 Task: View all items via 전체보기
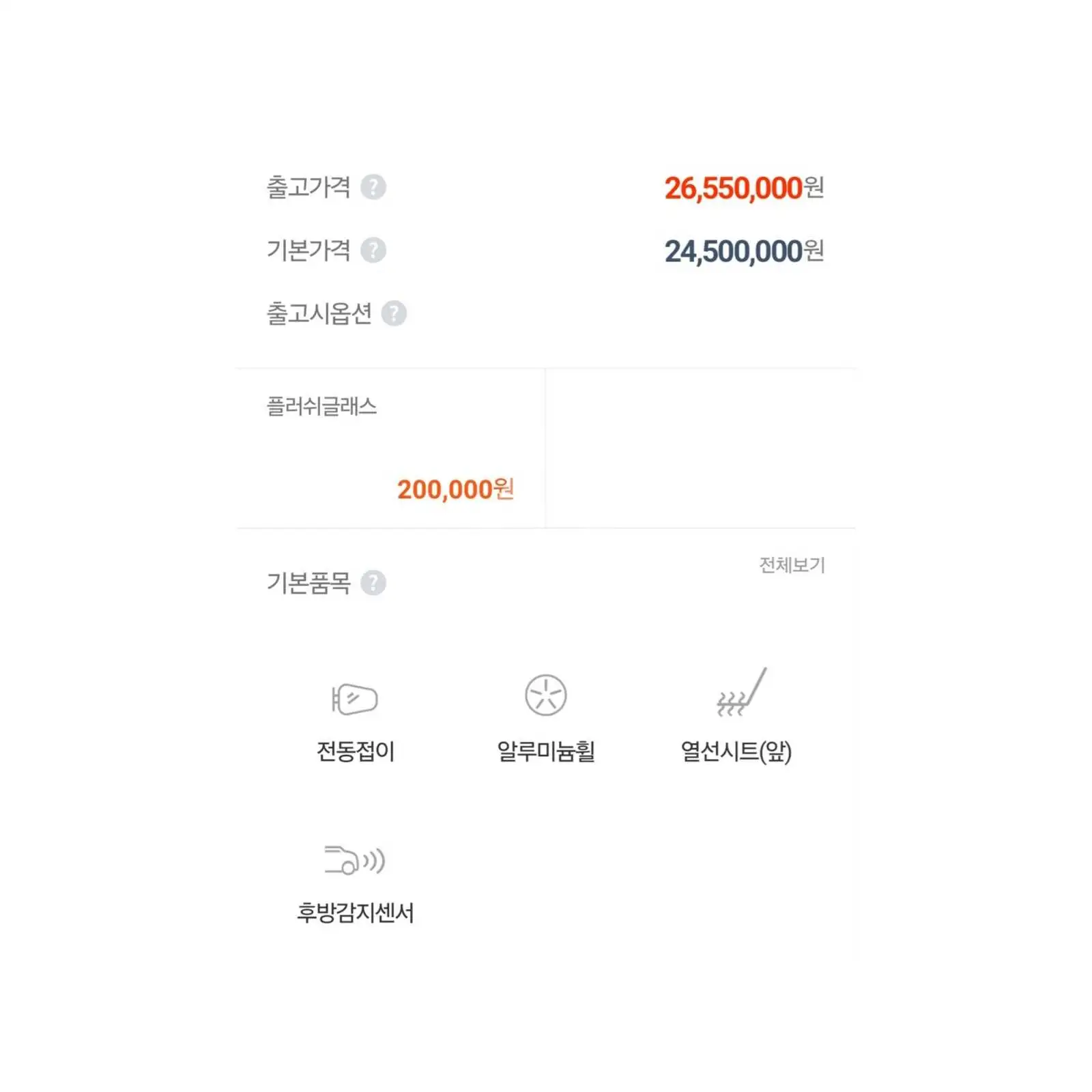point(792,565)
